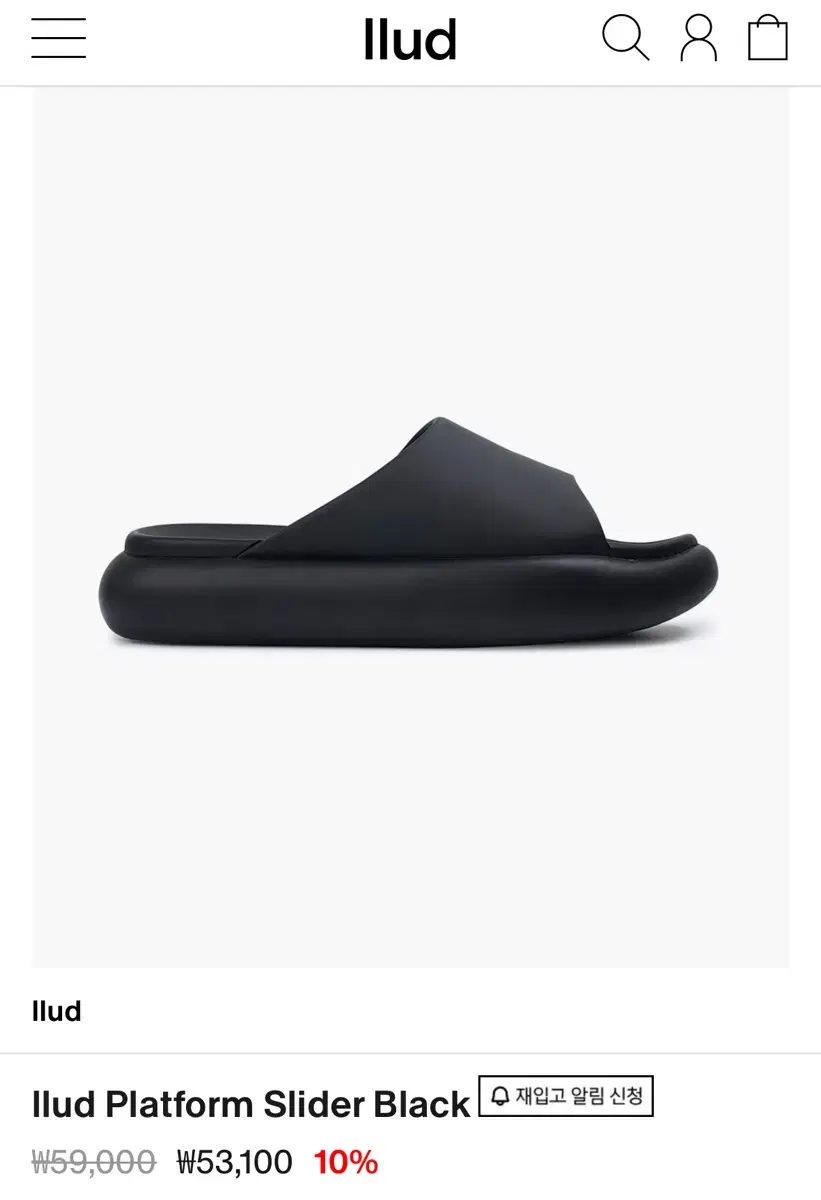The image size is (821, 1200).
Task: Open your account from the person icon
Action: 697,40
